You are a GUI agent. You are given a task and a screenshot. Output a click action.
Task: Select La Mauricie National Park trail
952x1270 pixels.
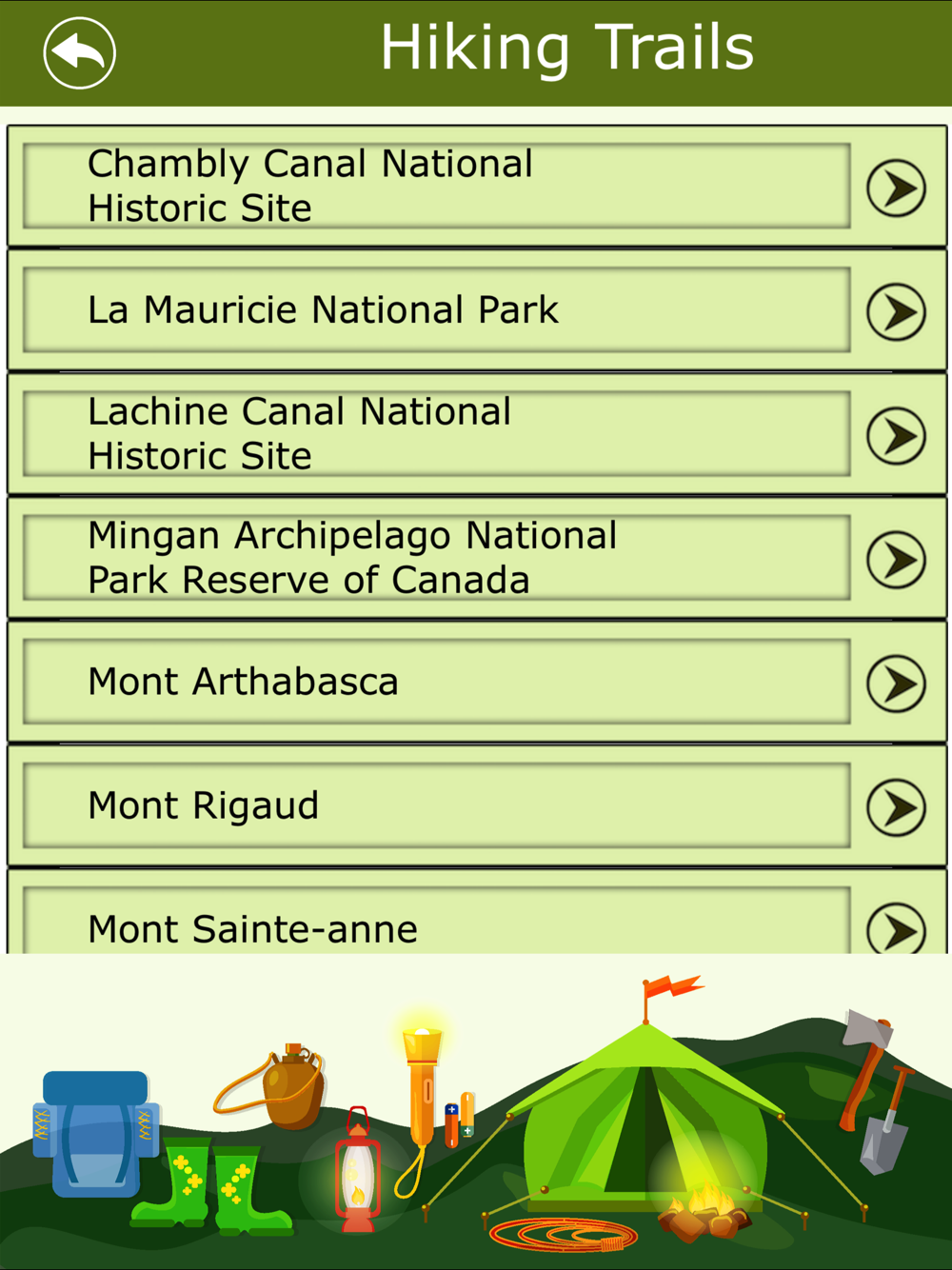click(x=477, y=310)
